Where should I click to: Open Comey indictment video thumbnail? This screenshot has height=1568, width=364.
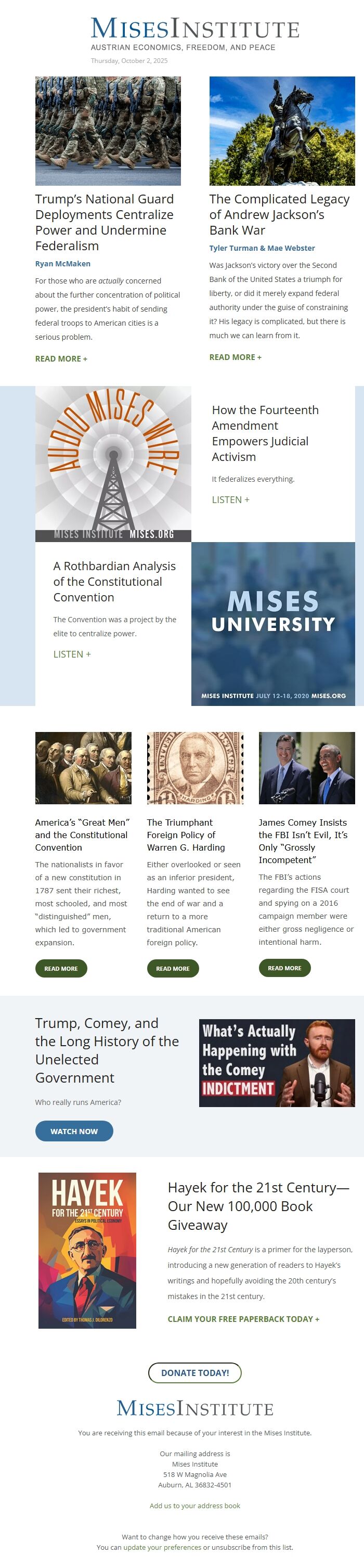point(276,1063)
